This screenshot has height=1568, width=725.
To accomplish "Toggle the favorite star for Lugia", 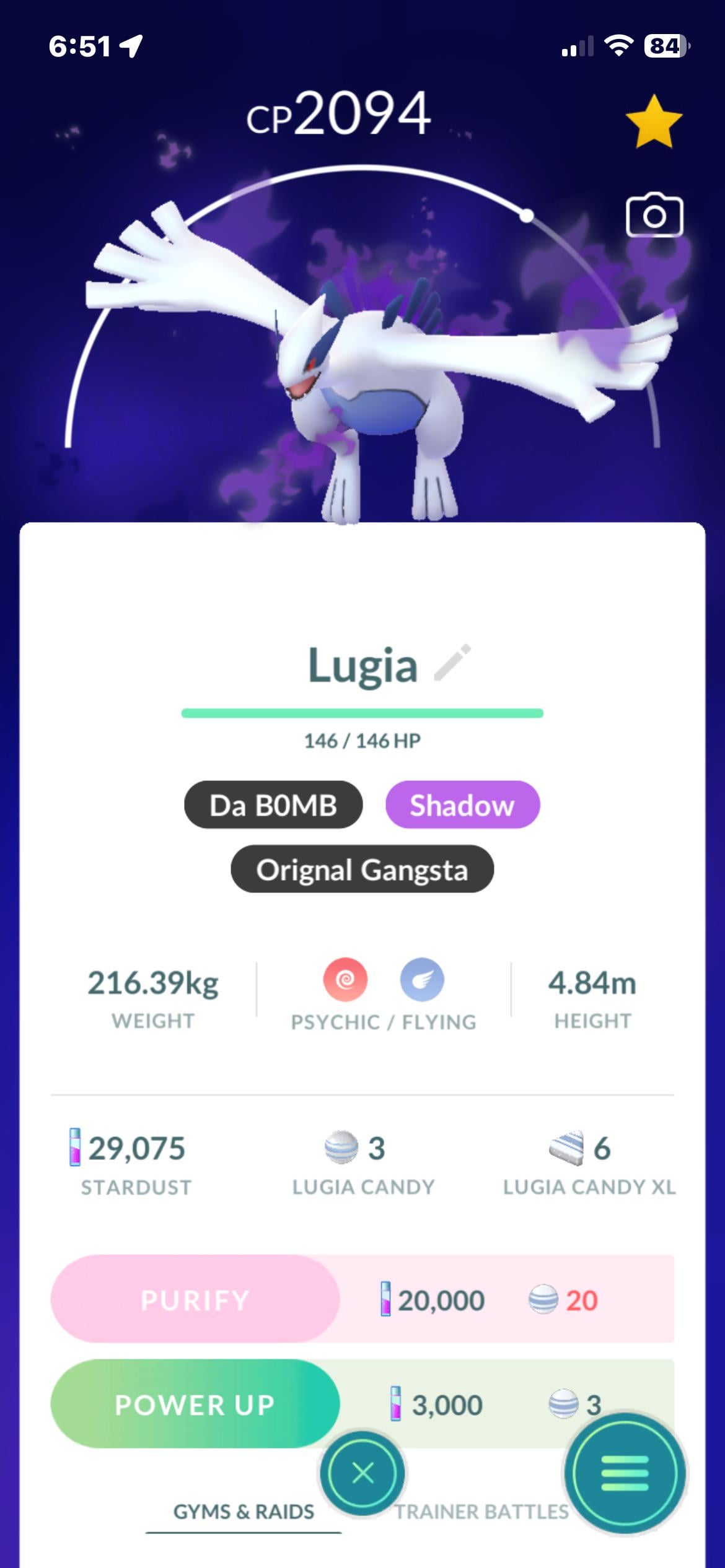I will [x=654, y=121].
